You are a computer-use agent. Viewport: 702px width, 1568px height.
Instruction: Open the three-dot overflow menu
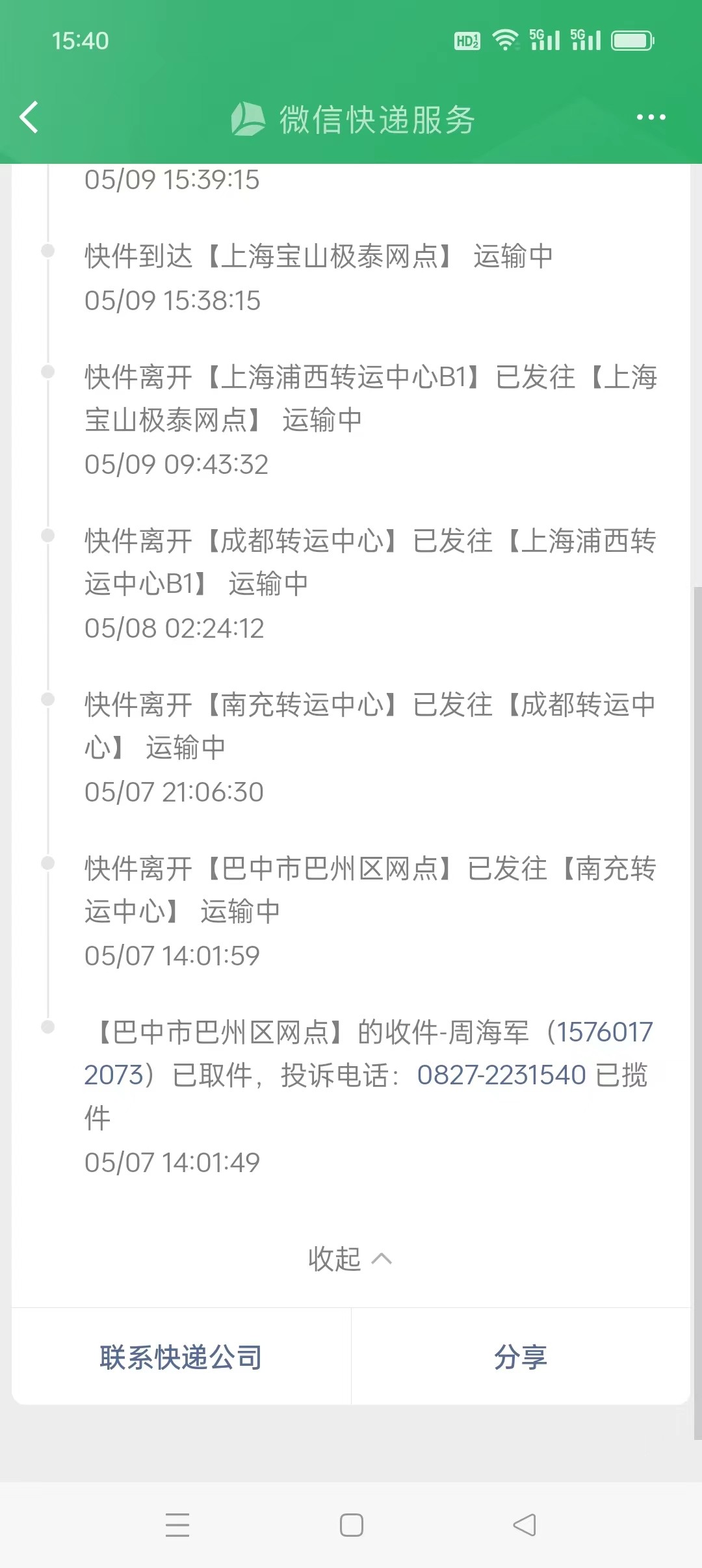pos(651,118)
